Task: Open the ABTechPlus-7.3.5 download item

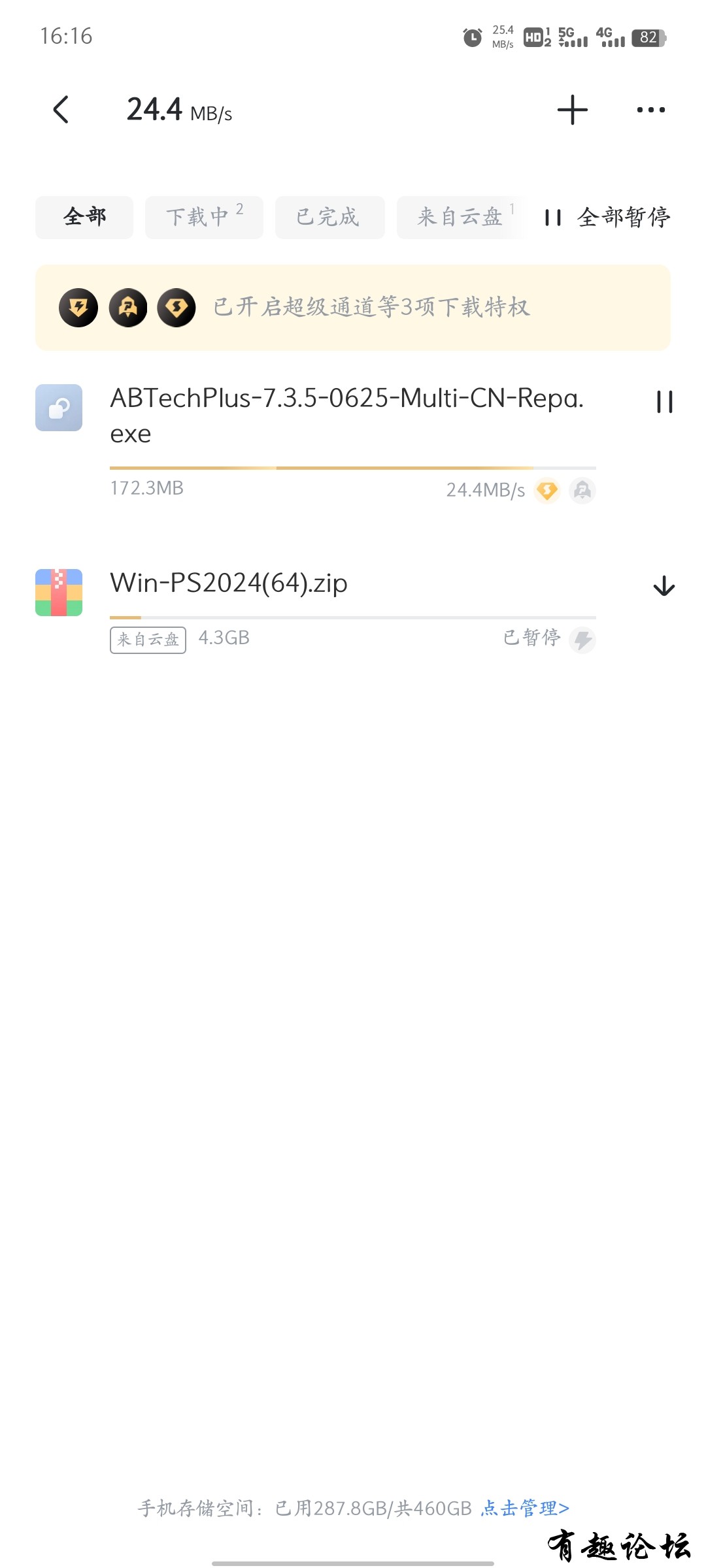Action: (x=346, y=415)
